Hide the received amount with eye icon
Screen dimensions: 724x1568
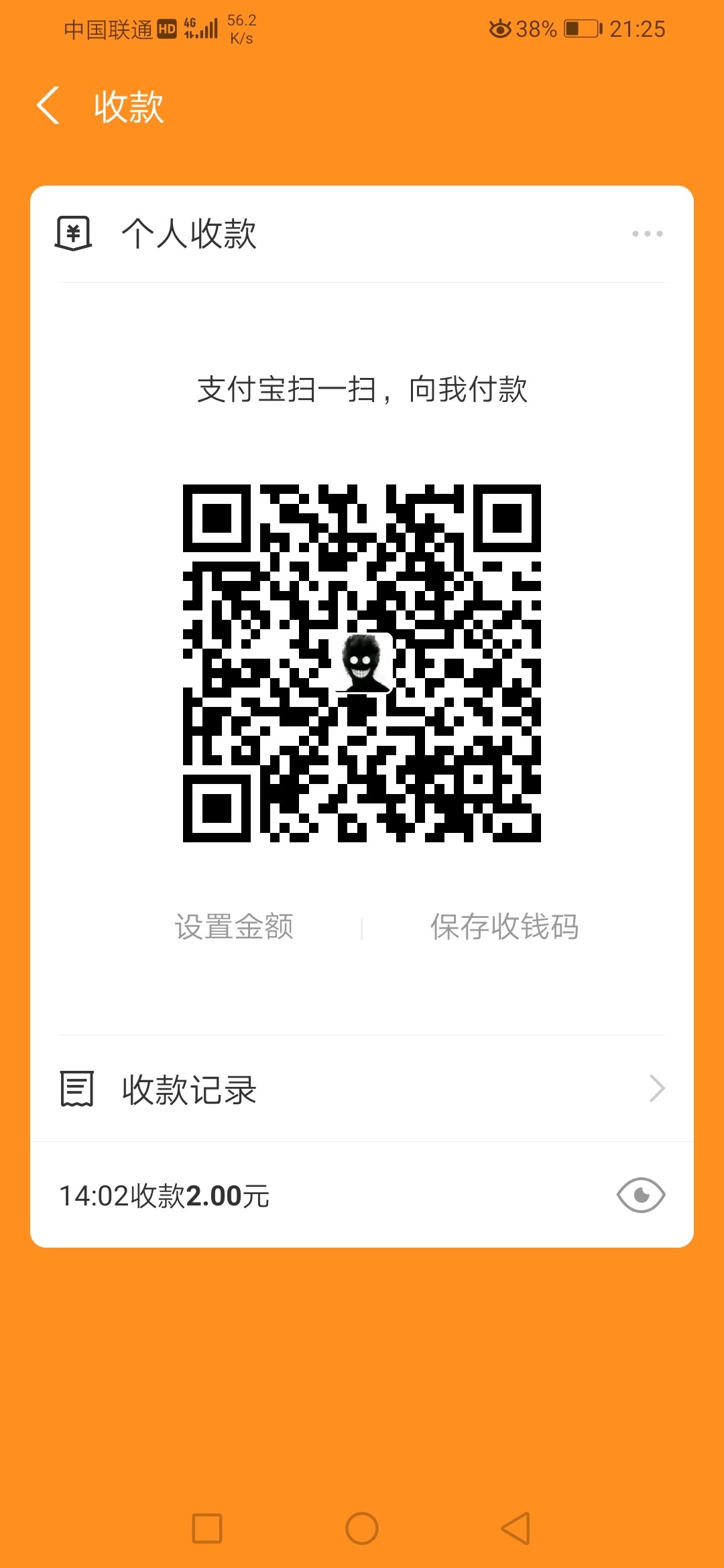click(x=640, y=1195)
